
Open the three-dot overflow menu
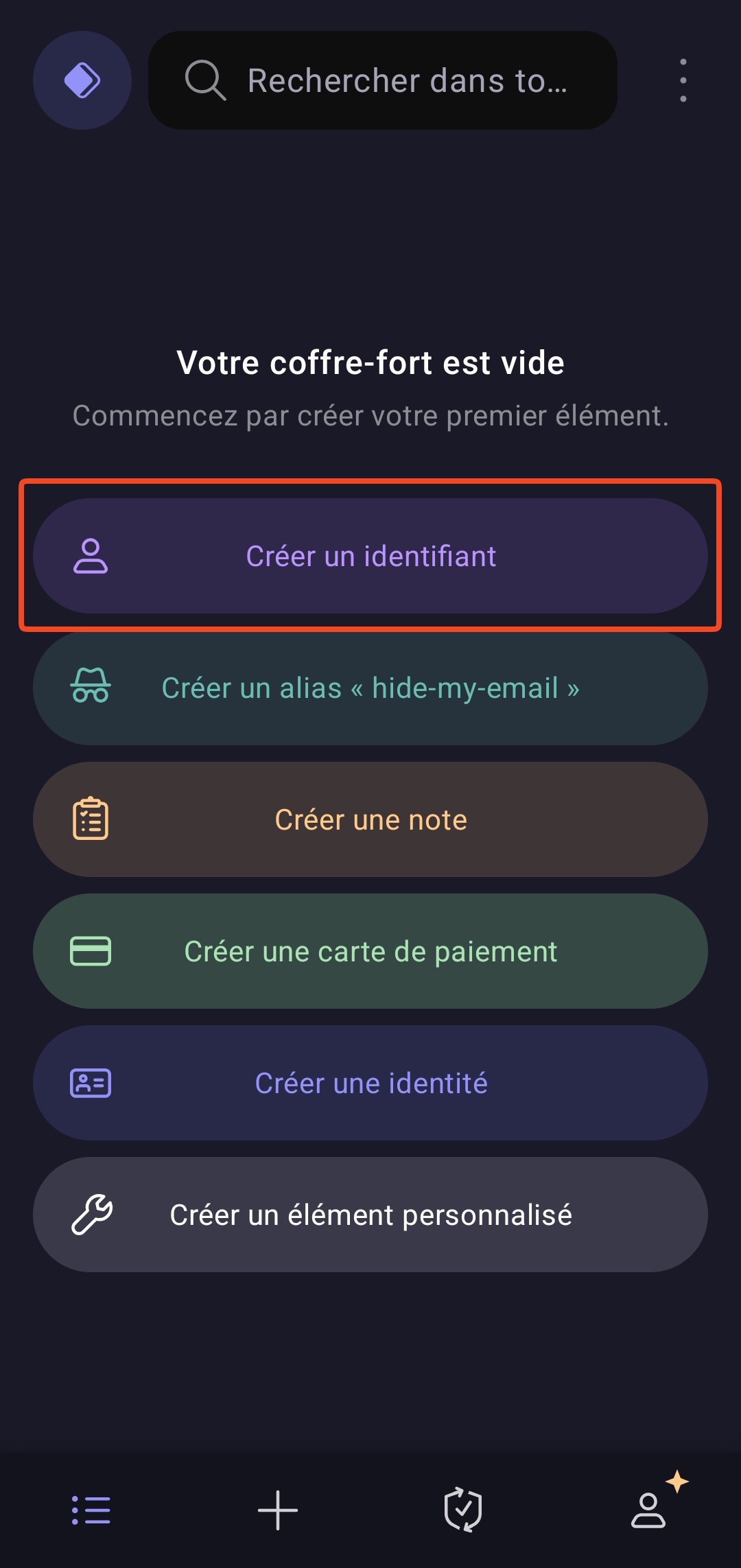pos(683,80)
